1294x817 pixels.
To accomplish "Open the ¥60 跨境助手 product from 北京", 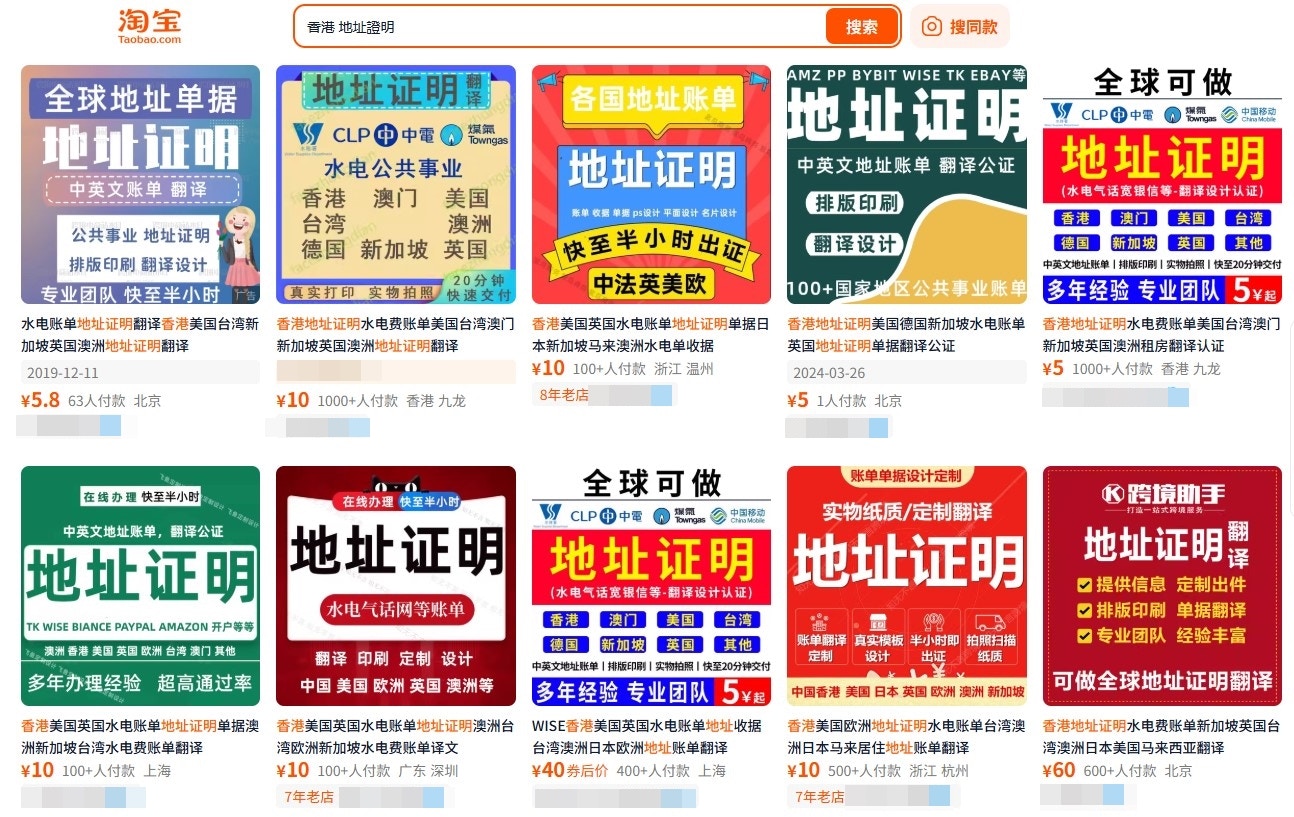I will point(1162,586).
